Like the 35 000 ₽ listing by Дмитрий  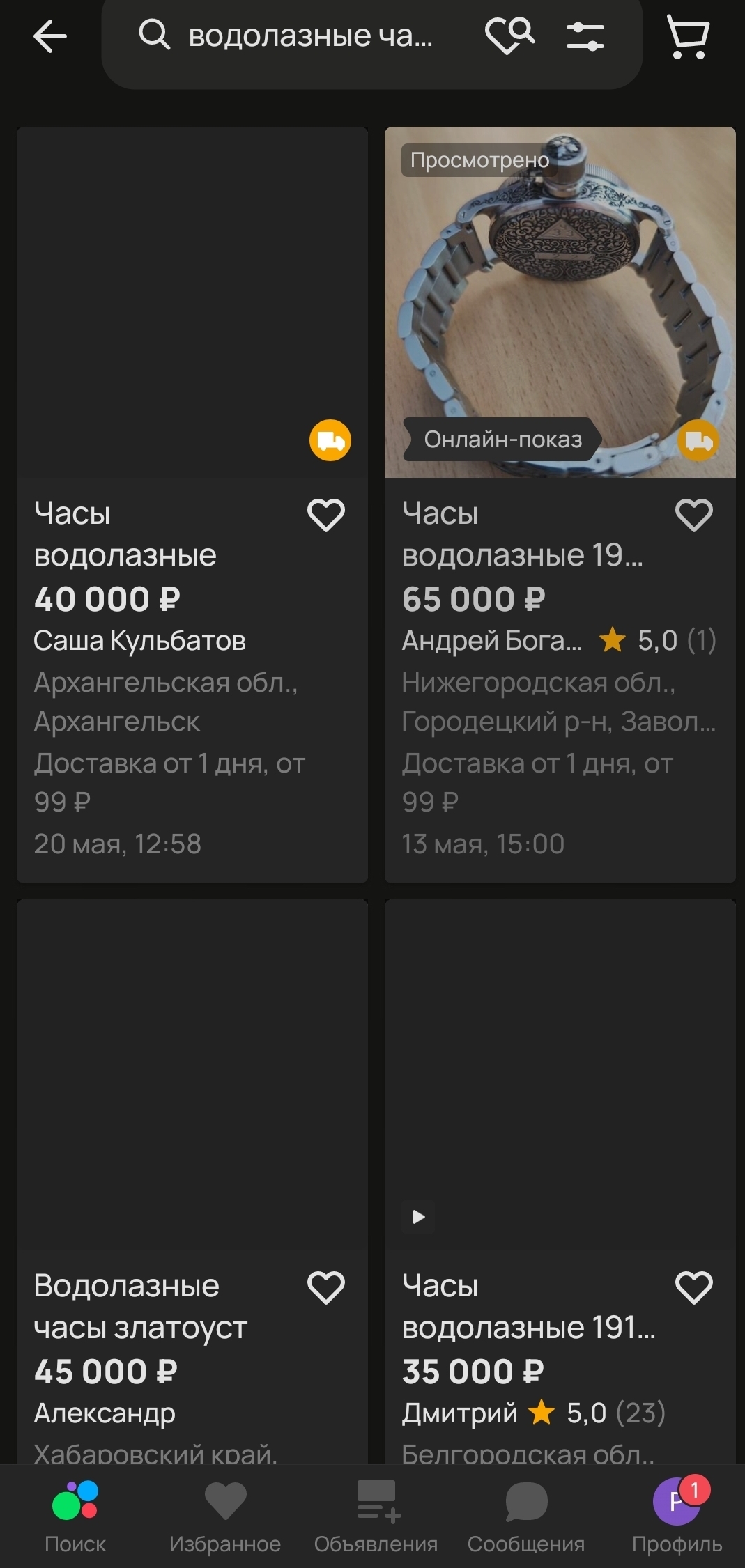coord(693,1287)
